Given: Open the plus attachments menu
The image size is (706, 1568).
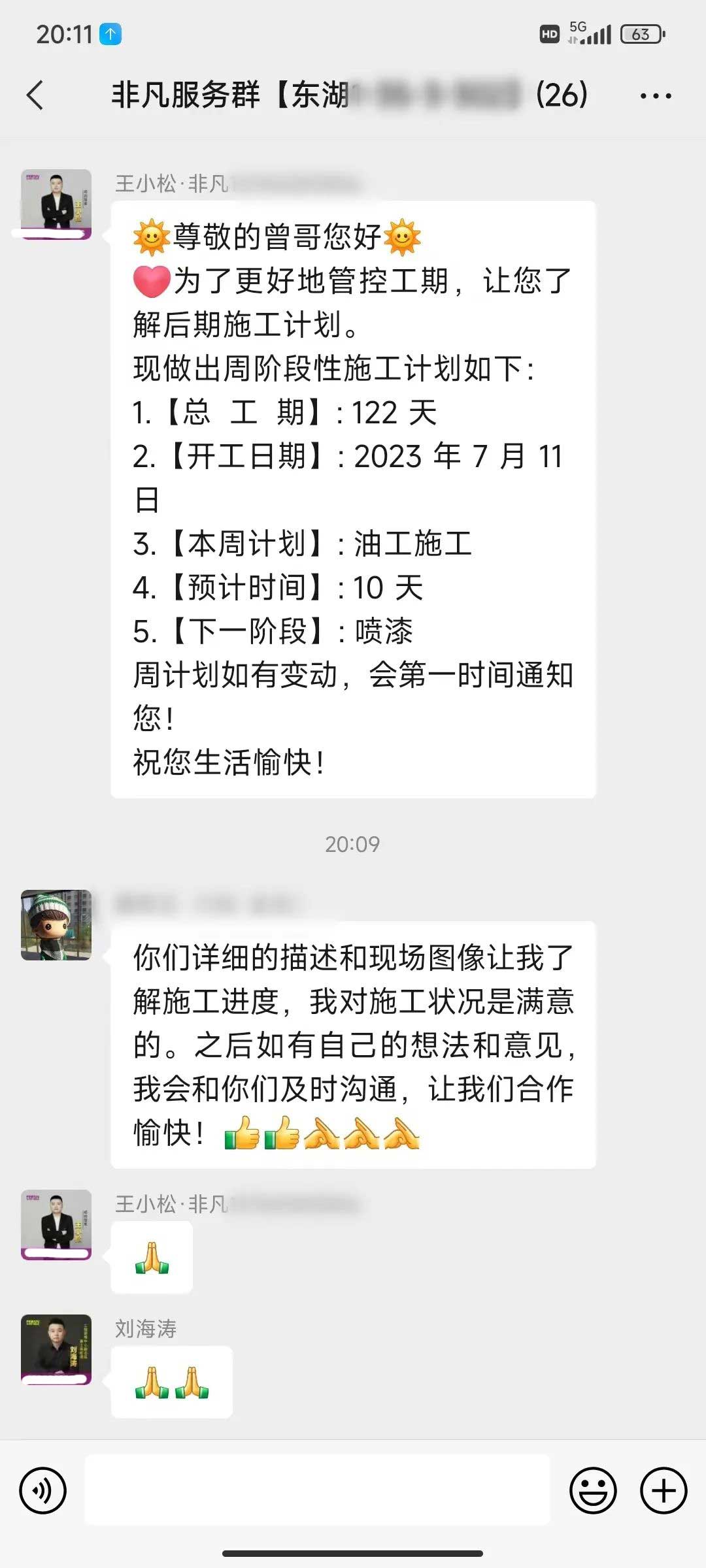Looking at the screenshot, I should click(x=663, y=1490).
